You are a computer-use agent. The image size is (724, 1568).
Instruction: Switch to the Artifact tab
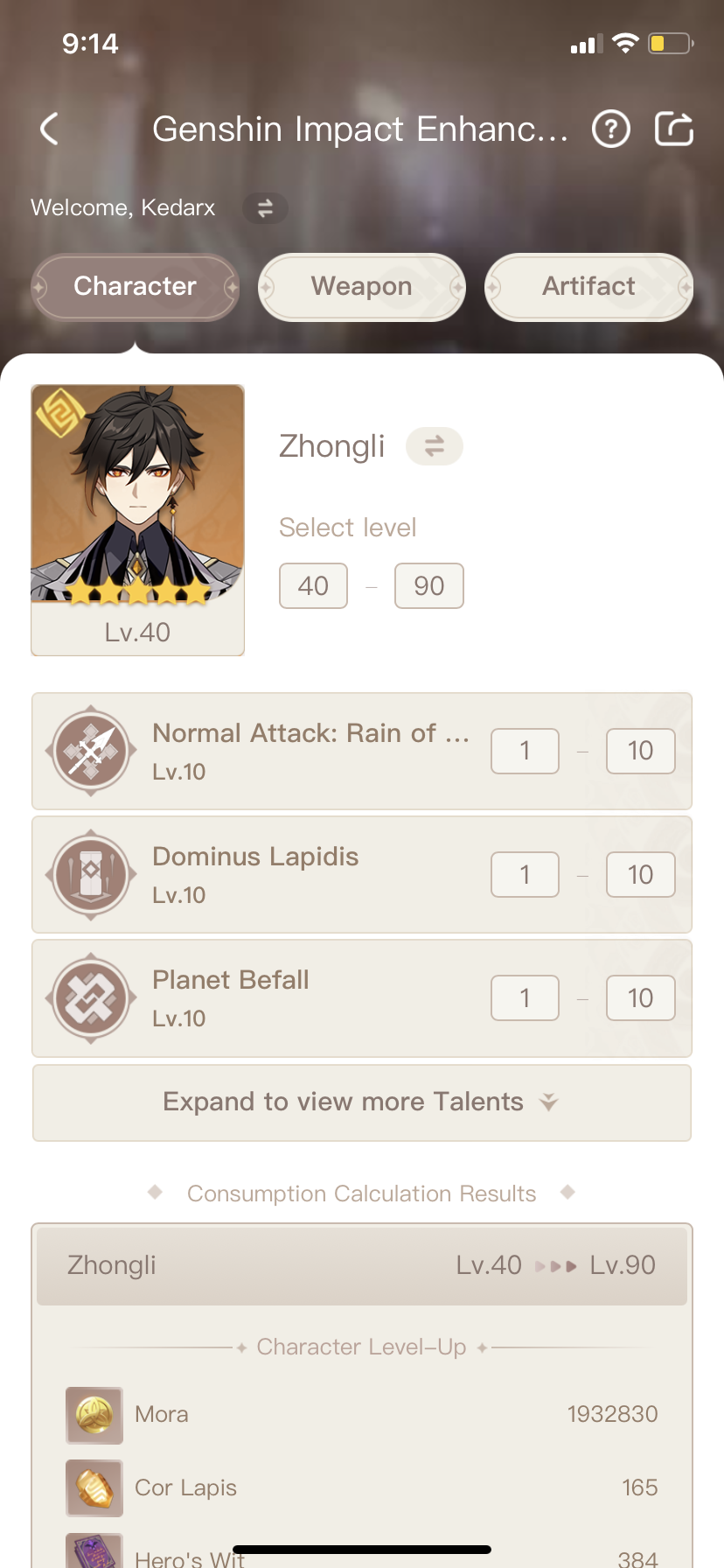point(588,287)
